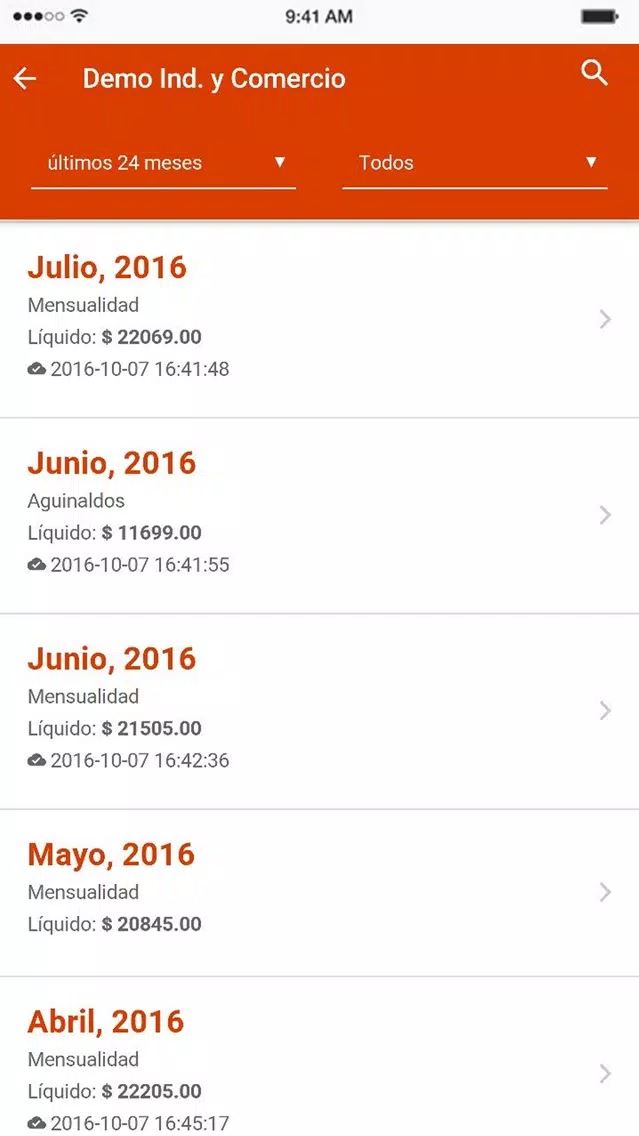Go back using the arrow icon
This screenshot has height=1136, width=639.
25,79
